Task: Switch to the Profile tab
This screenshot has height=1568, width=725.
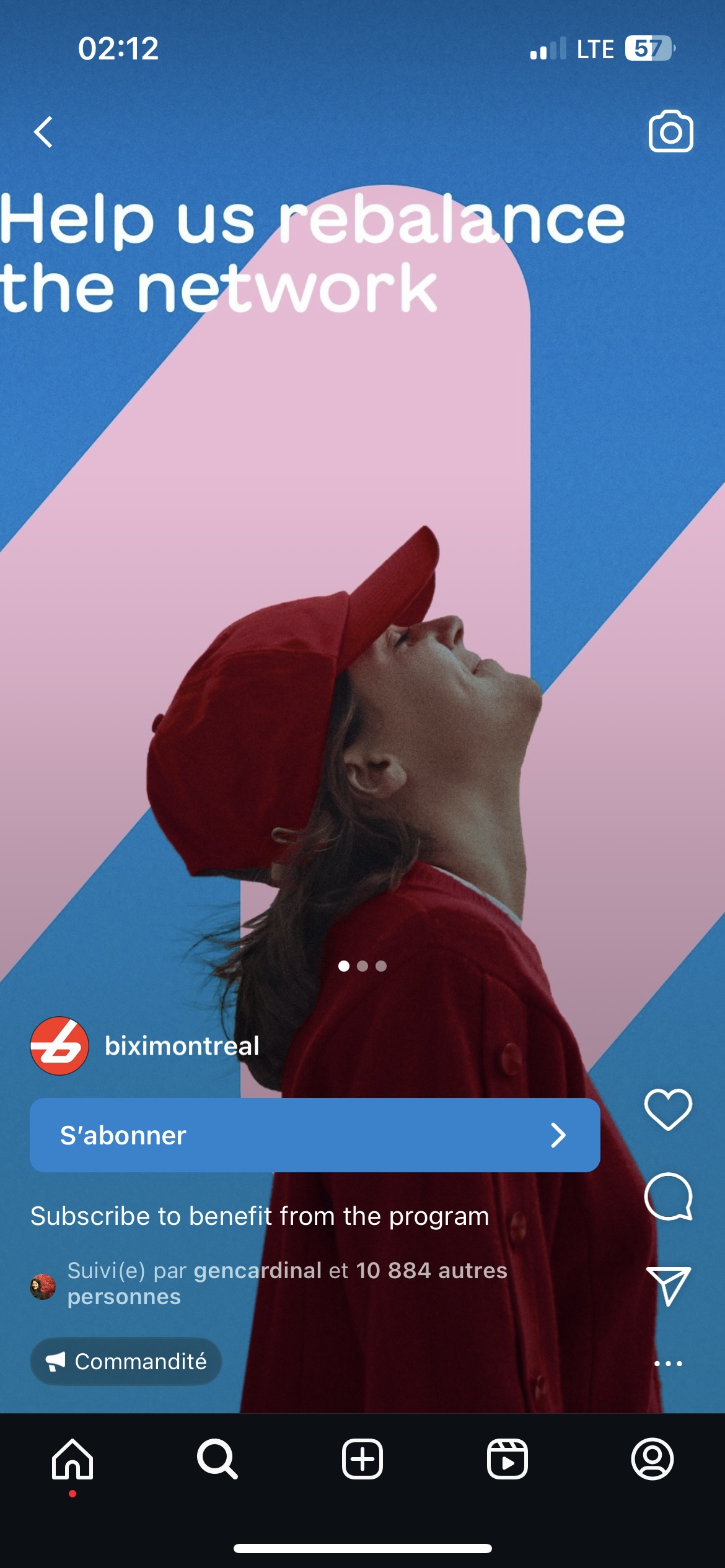Action: pos(652,1459)
